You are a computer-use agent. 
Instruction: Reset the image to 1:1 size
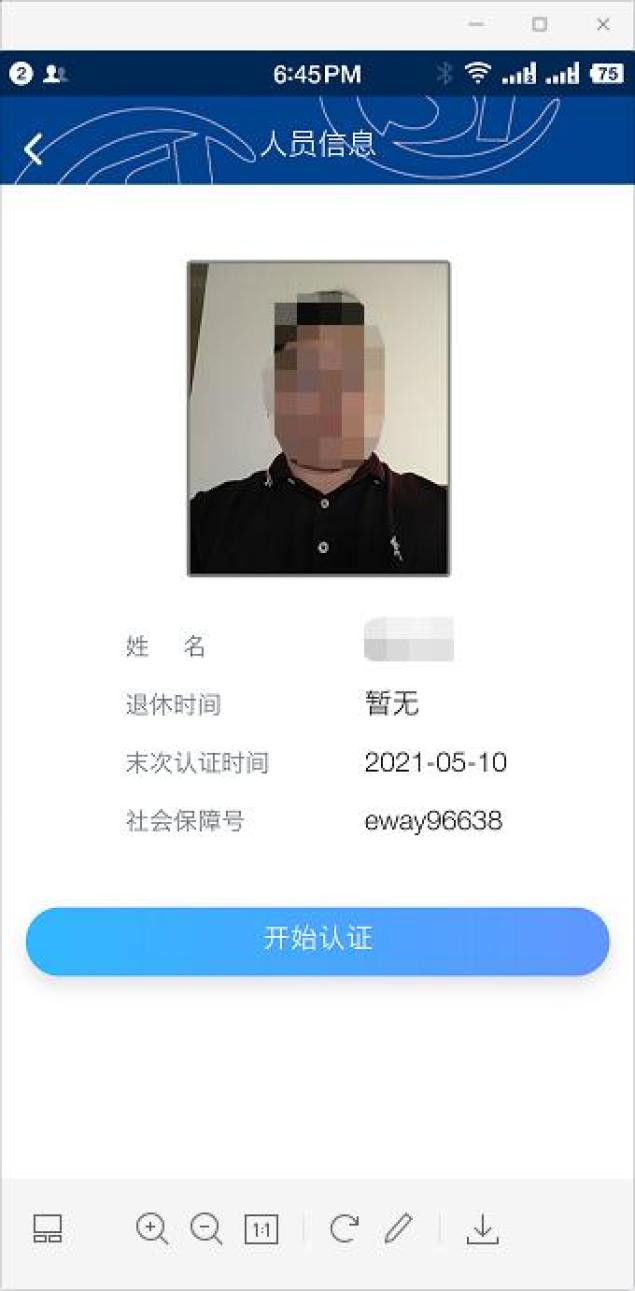click(261, 1229)
